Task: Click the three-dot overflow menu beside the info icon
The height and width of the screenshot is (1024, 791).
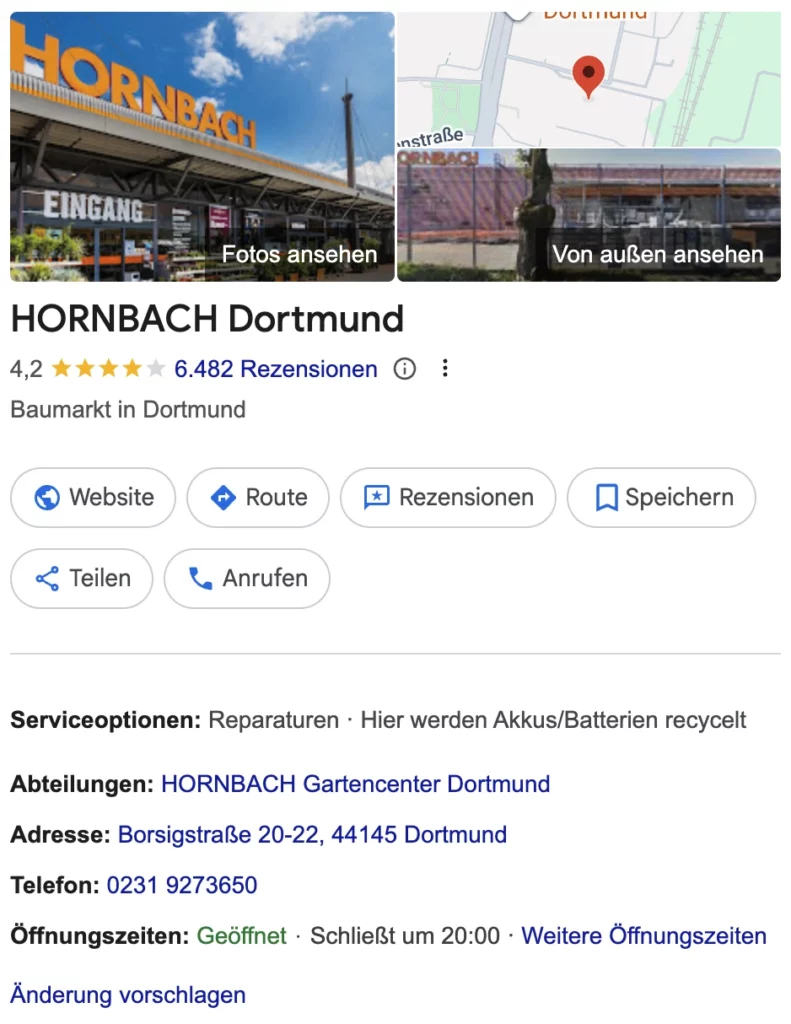Action: click(x=444, y=368)
